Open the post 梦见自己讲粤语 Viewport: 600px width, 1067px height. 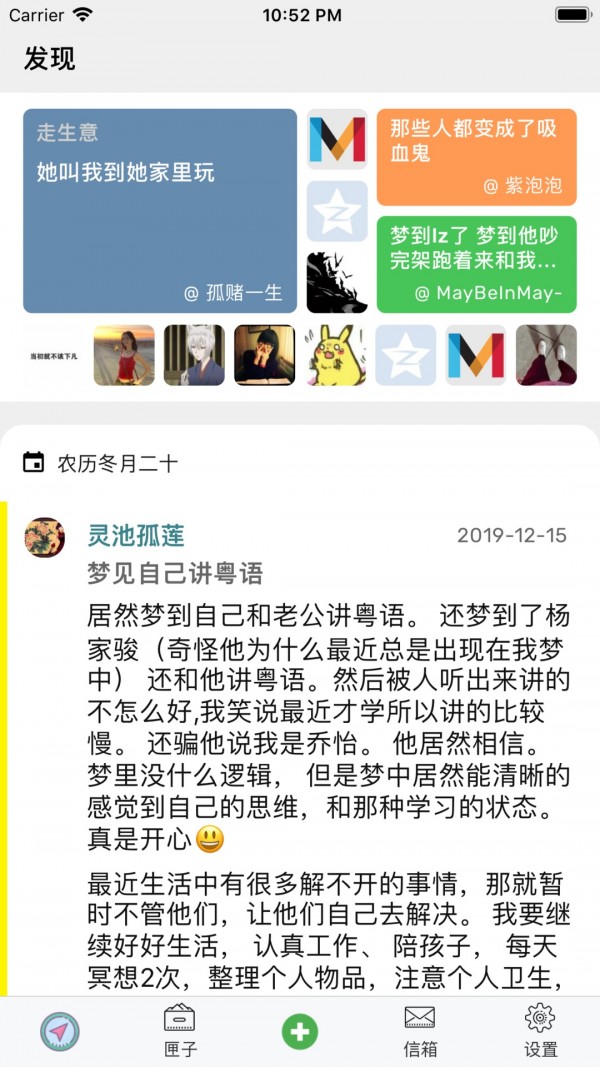tap(175, 573)
